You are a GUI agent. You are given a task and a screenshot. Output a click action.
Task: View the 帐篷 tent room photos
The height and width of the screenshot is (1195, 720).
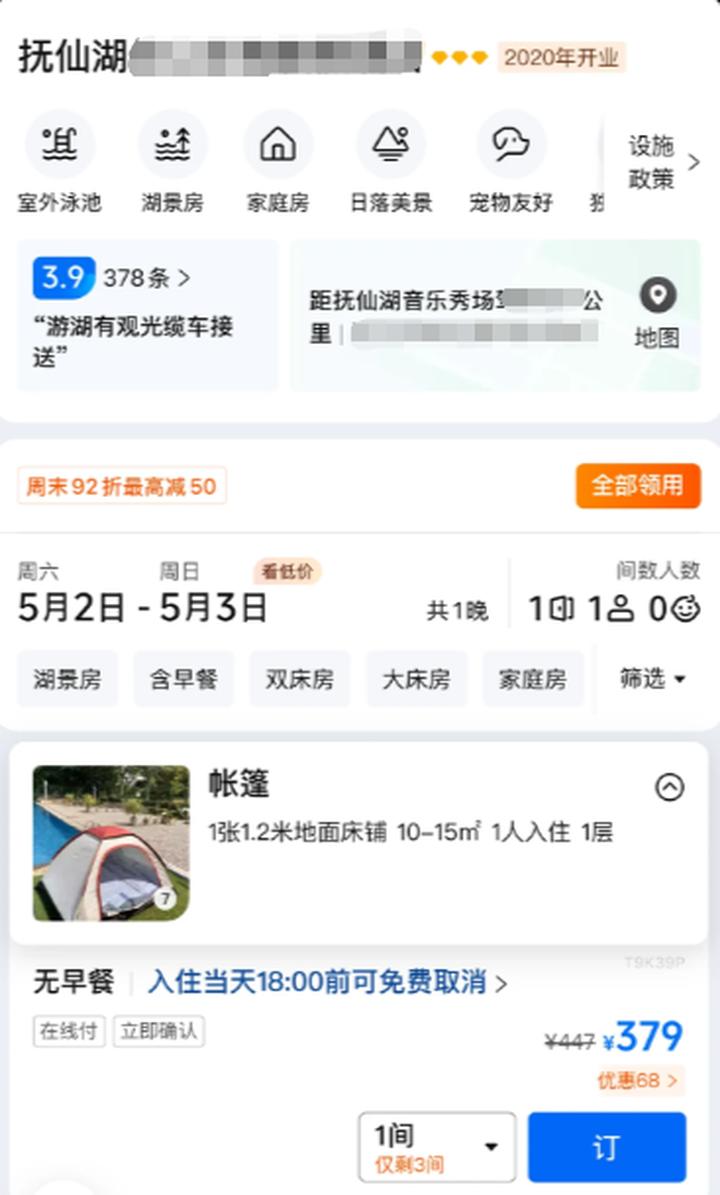111,843
